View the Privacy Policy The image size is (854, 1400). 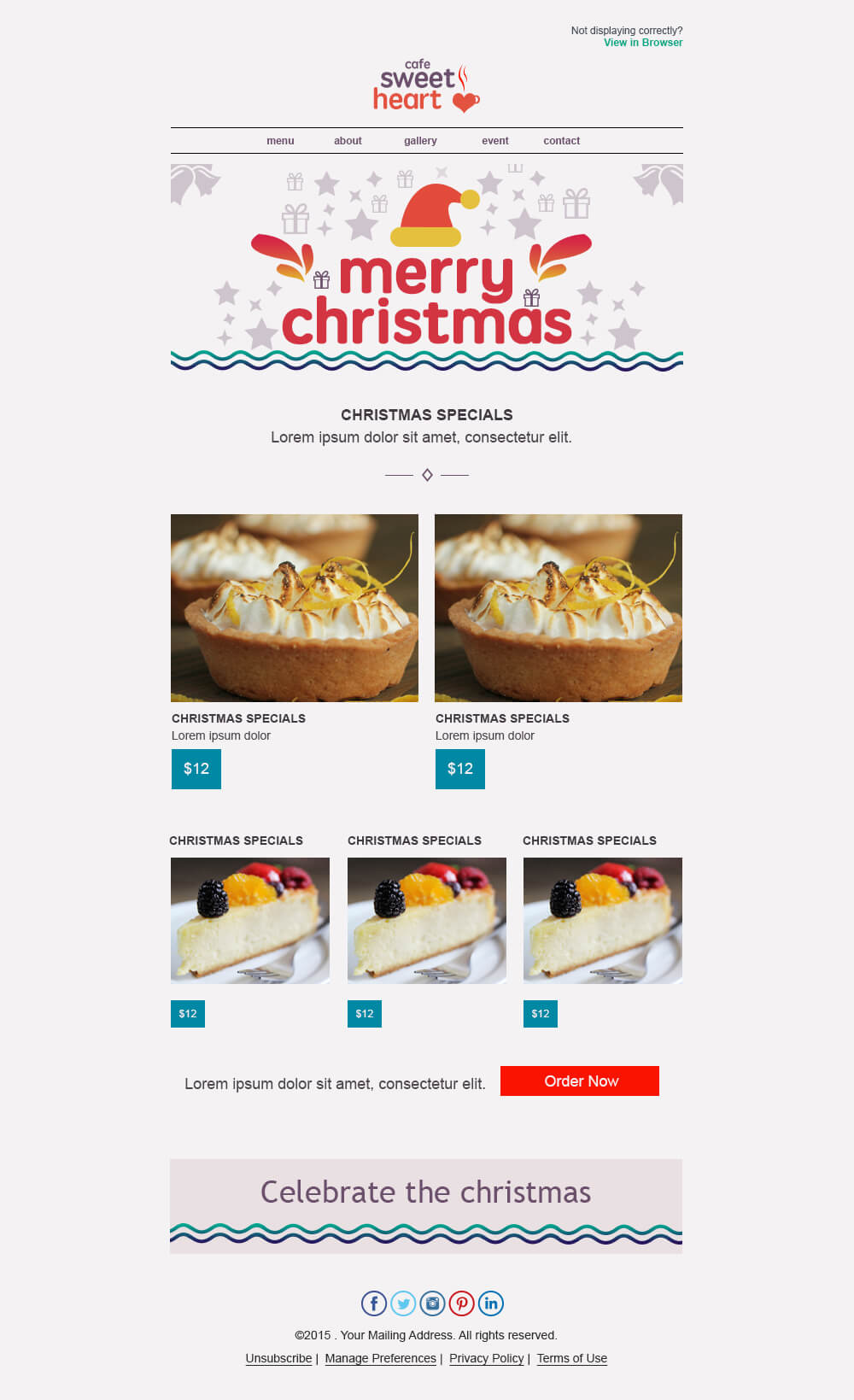486,1358
